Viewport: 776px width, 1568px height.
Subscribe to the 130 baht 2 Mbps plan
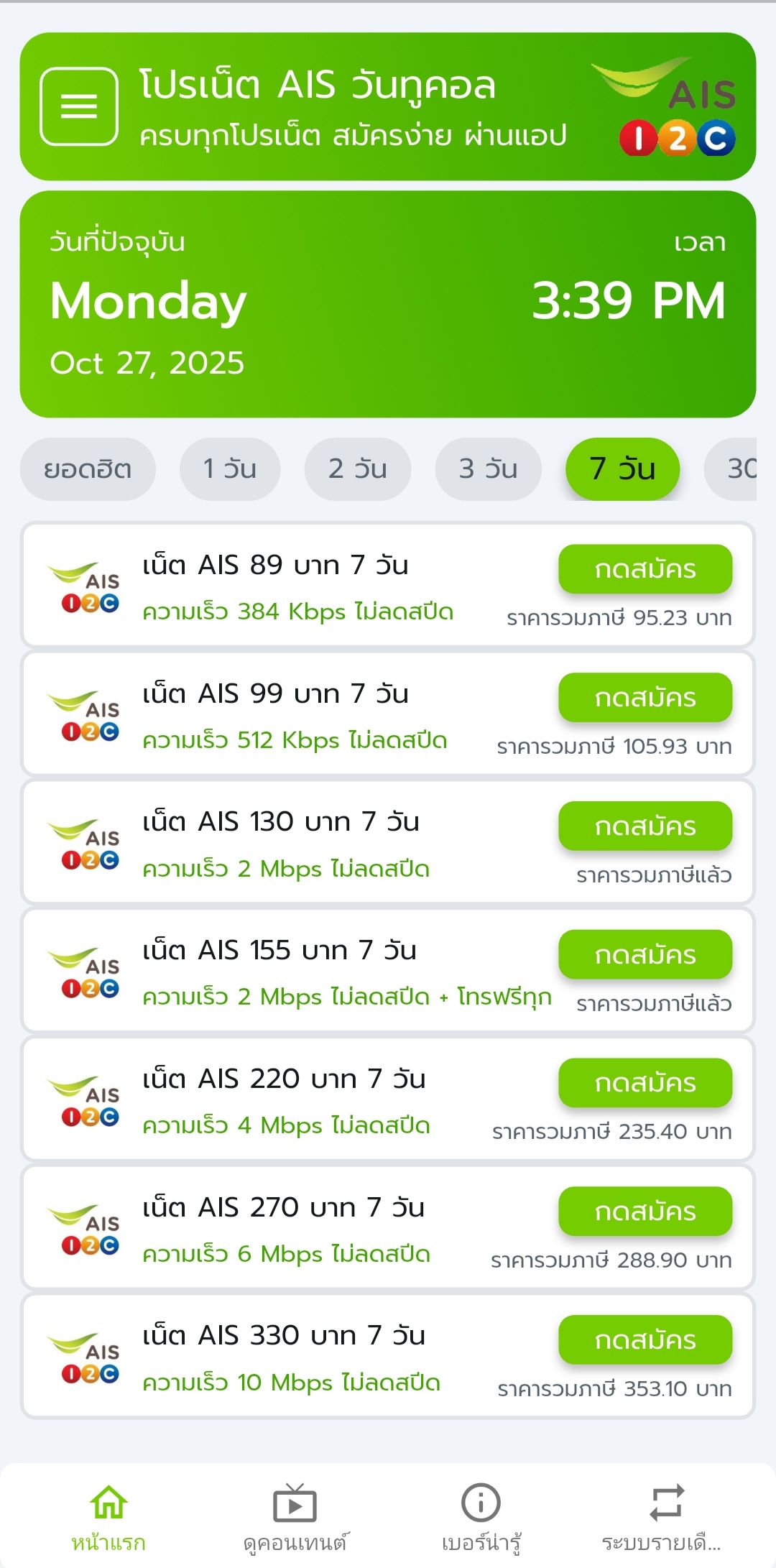coord(645,826)
